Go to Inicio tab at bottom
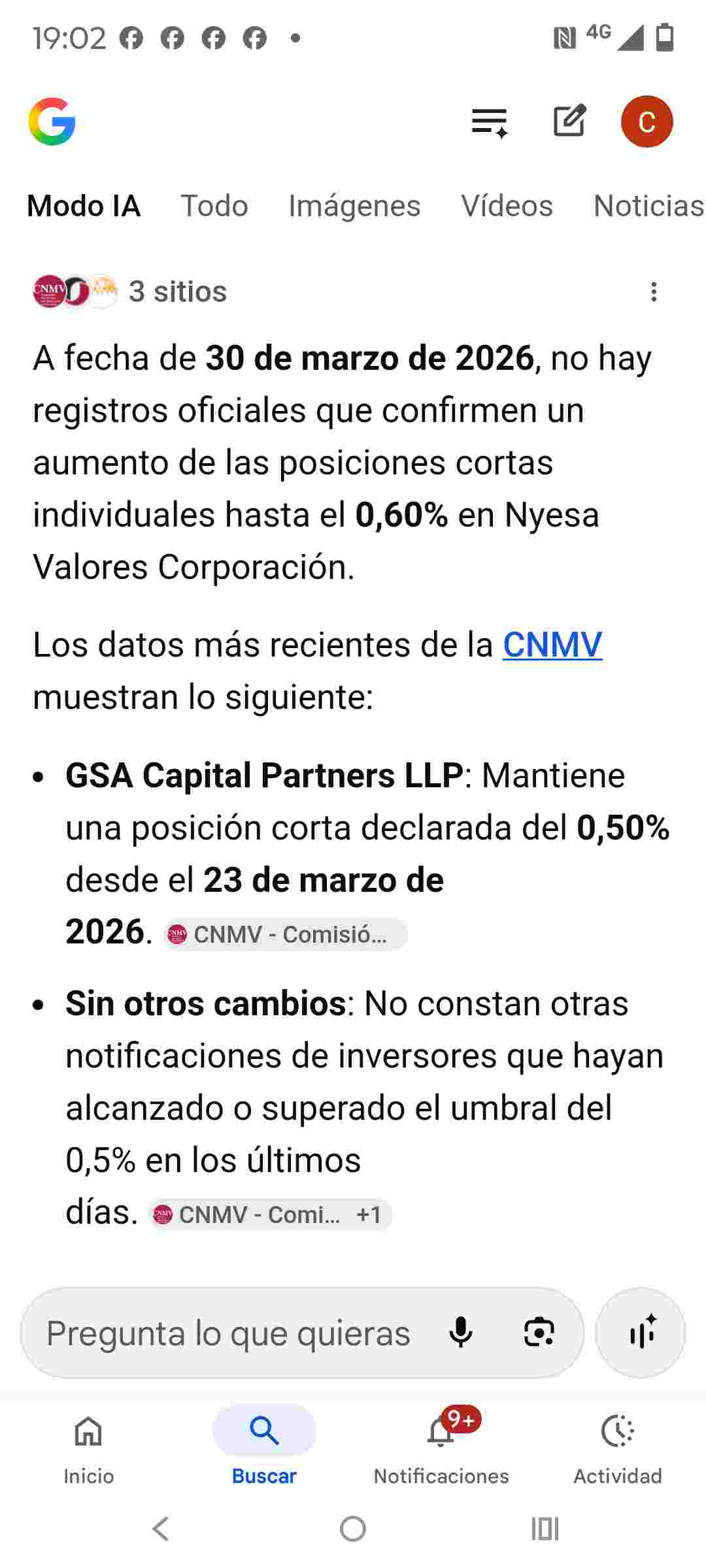Image resolution: width=706 pixels, height=1568 pixels. point(88,1447)
